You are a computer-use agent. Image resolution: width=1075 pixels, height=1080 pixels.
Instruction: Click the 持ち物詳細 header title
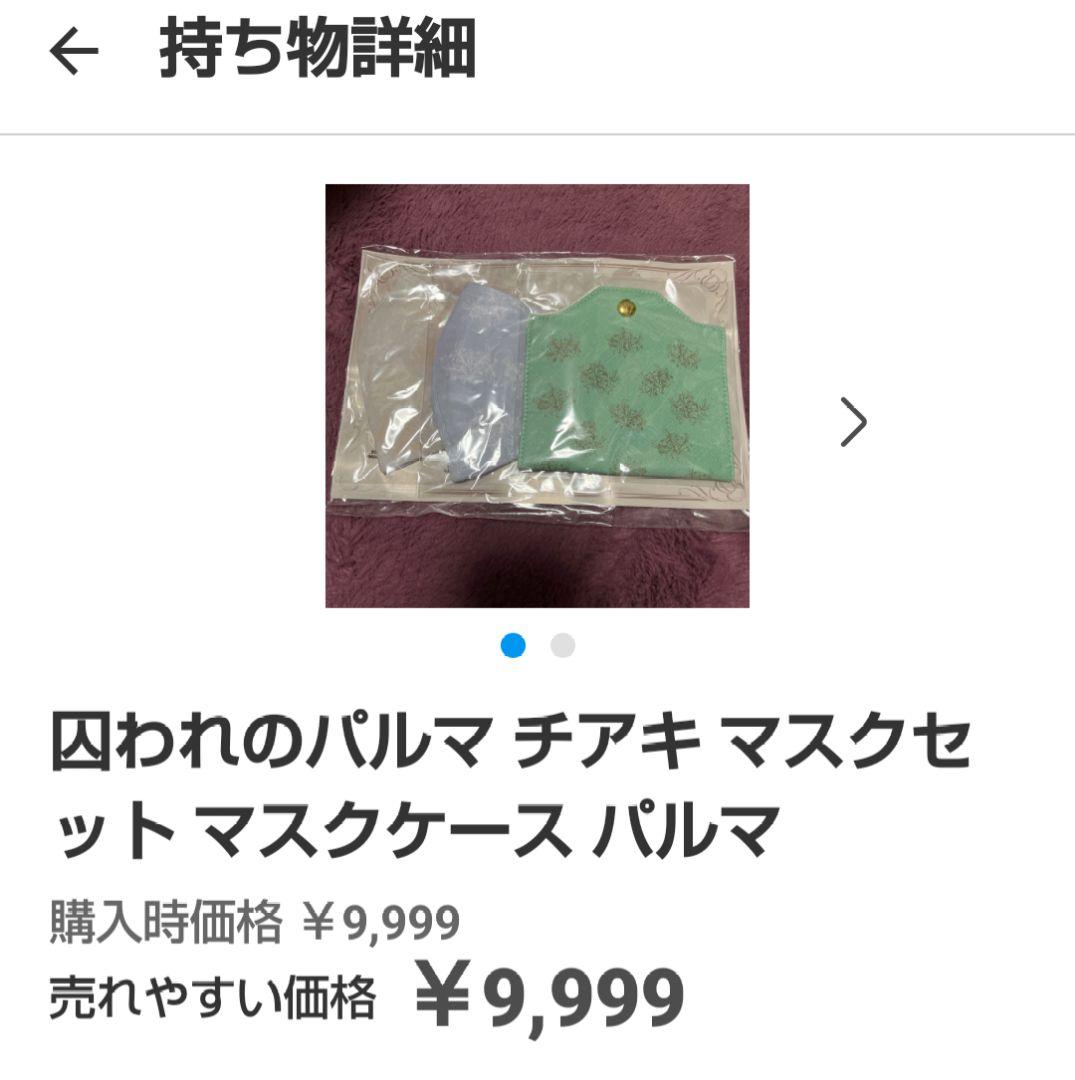(x=318, y=47)
